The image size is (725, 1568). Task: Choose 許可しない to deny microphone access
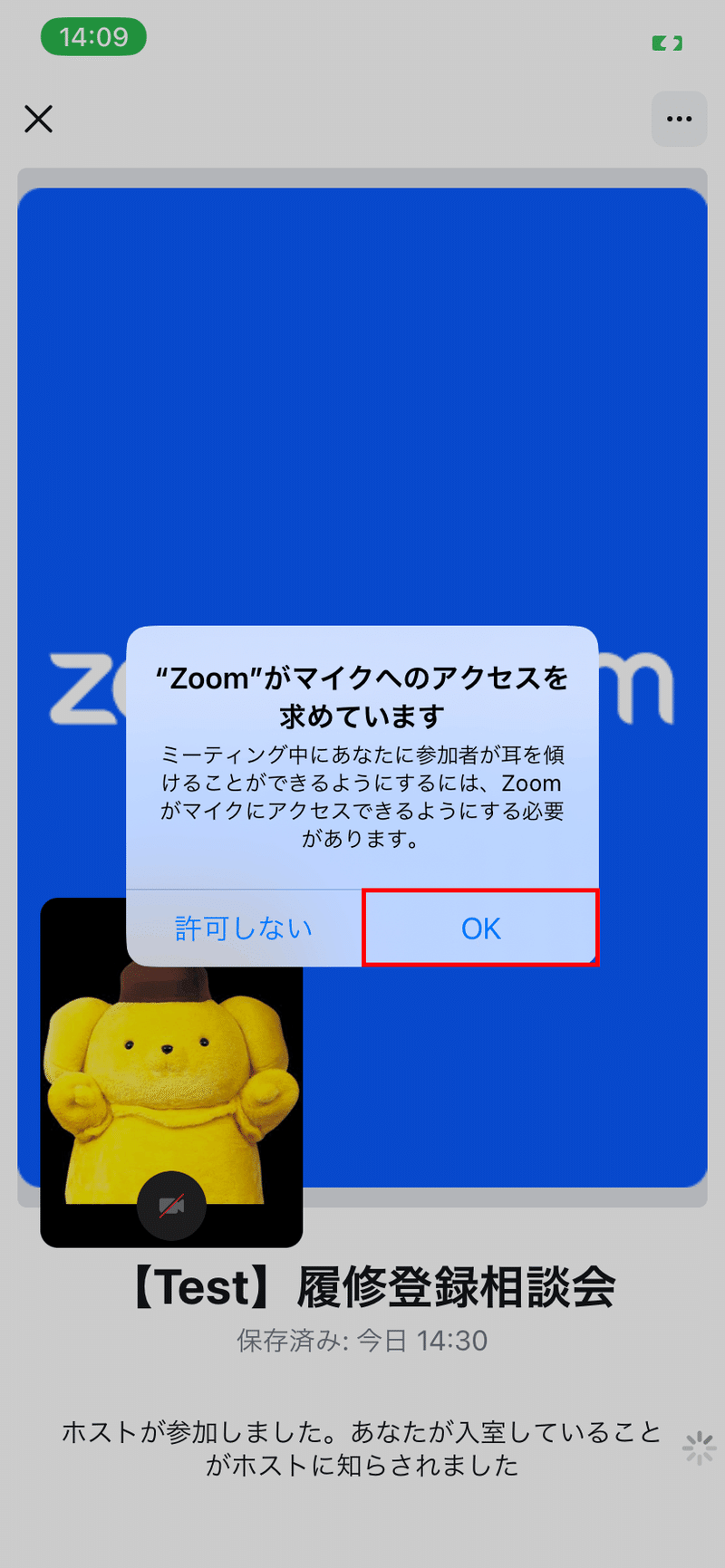coord(244,928)
